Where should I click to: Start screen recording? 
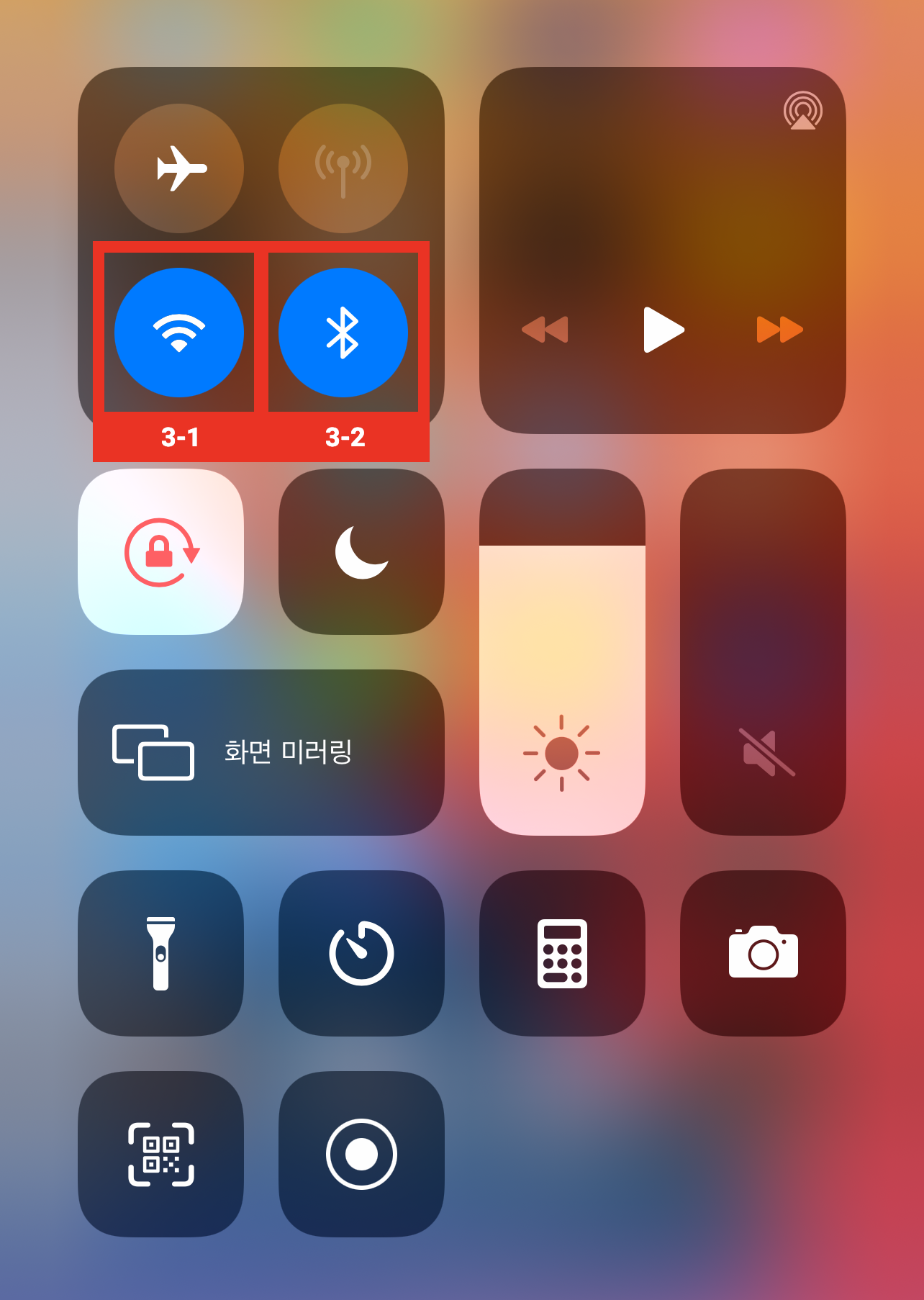click(361, 1154)
